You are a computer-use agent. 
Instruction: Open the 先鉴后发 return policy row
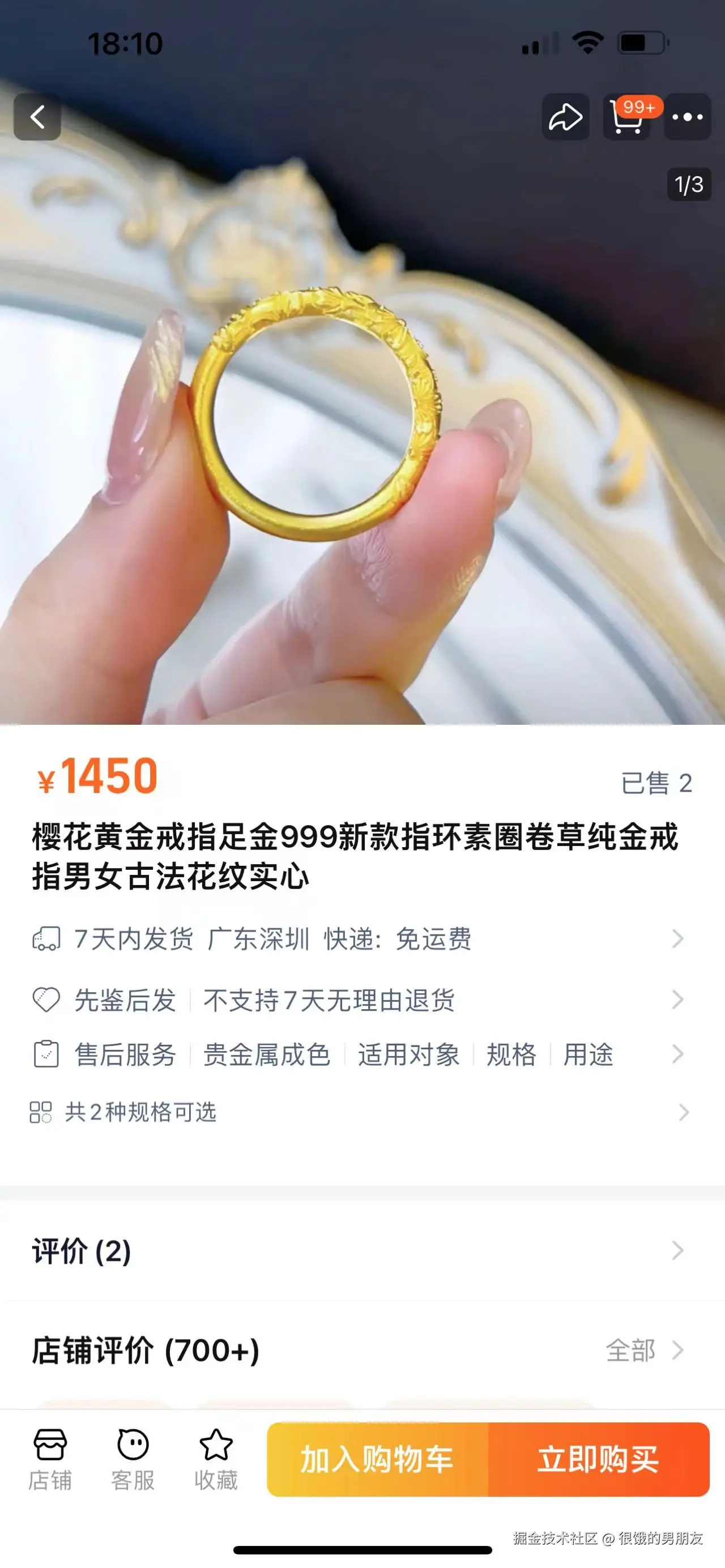click(x=359, y=999)
